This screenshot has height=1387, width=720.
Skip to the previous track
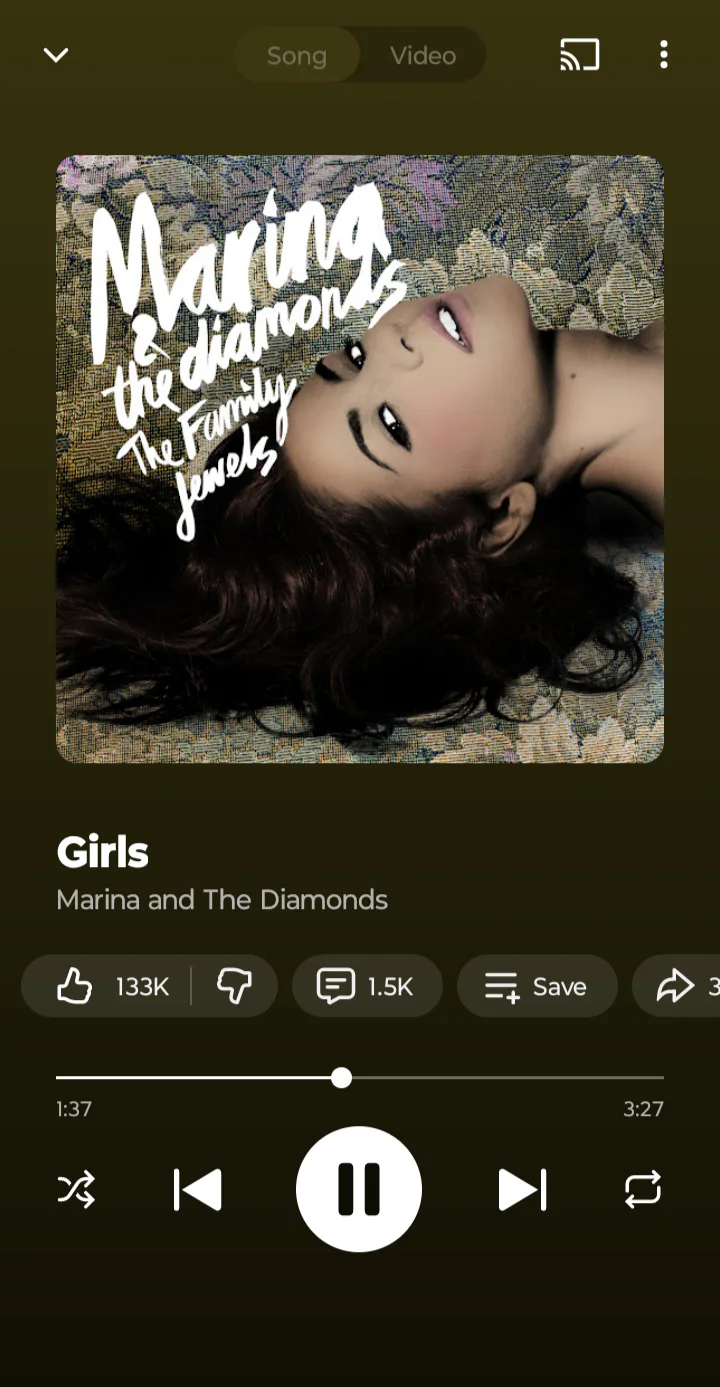point(198,1190)
